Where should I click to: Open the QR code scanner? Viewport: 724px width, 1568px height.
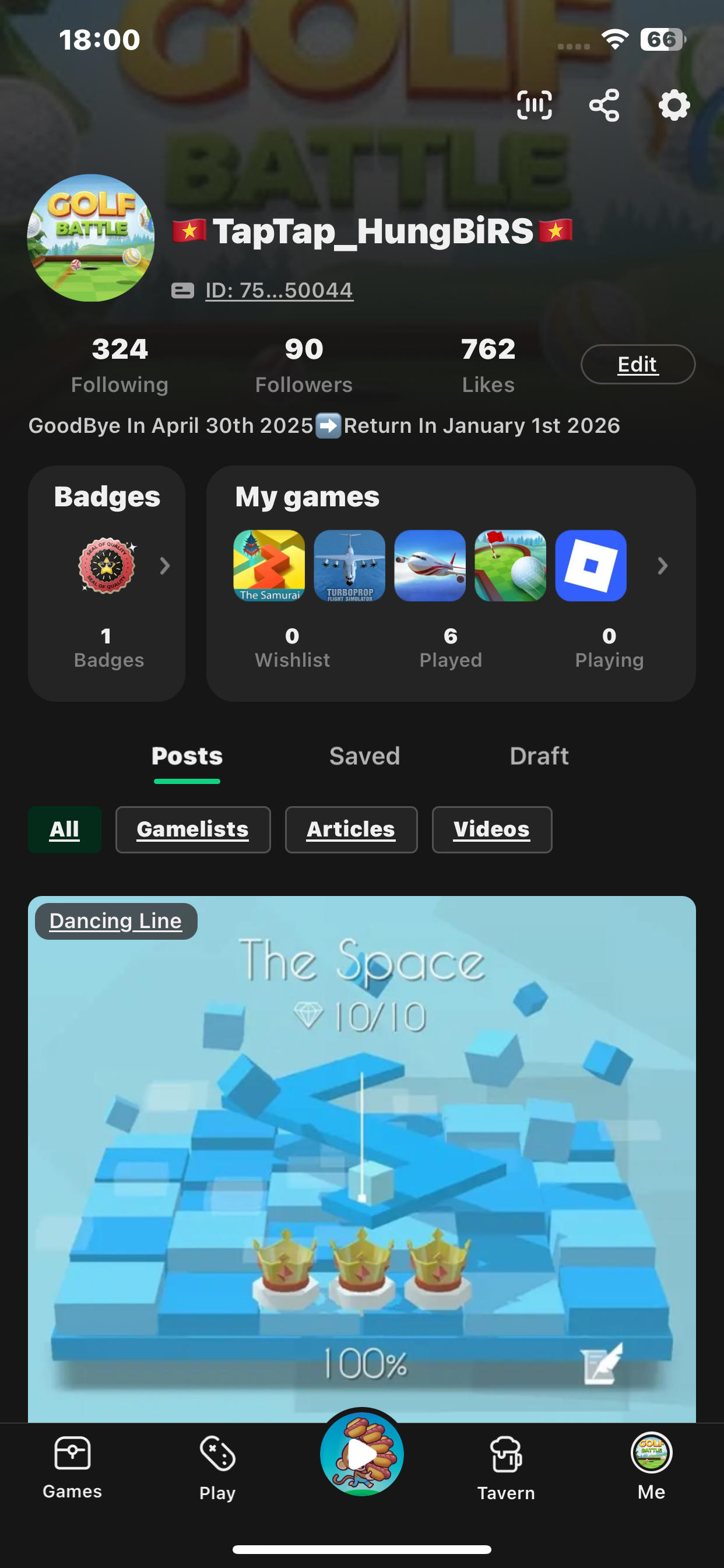(x=534, y=106)
